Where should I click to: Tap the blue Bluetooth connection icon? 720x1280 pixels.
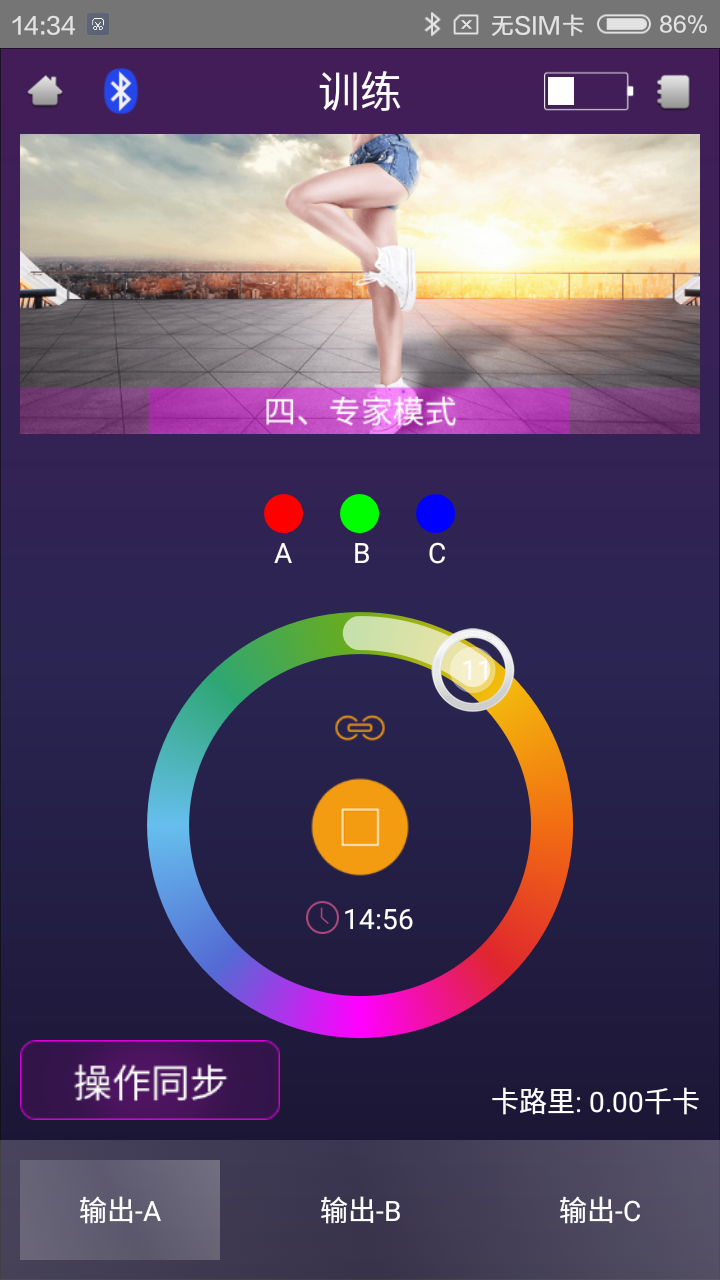pos(121,91)
